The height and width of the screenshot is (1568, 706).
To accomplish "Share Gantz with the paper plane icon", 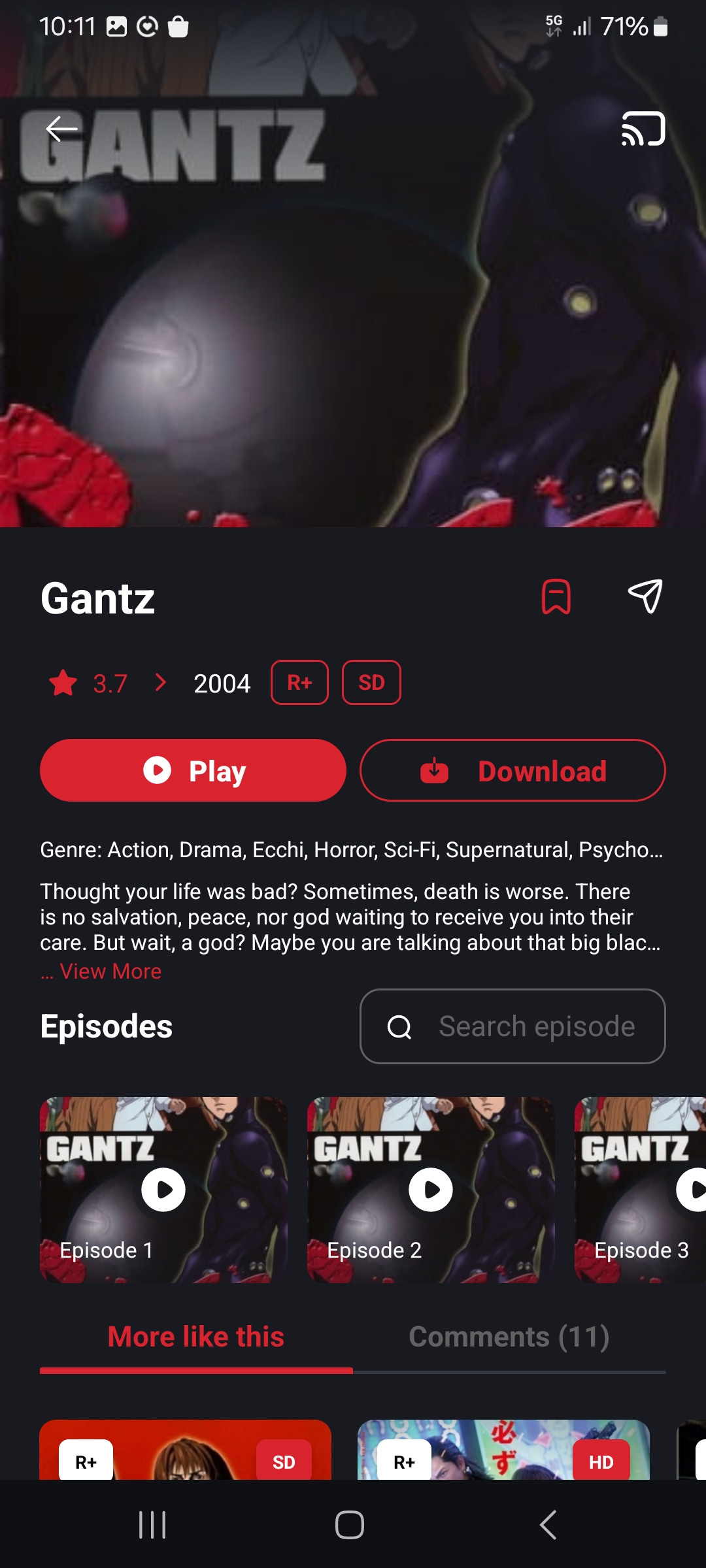I will click(645, 596).
